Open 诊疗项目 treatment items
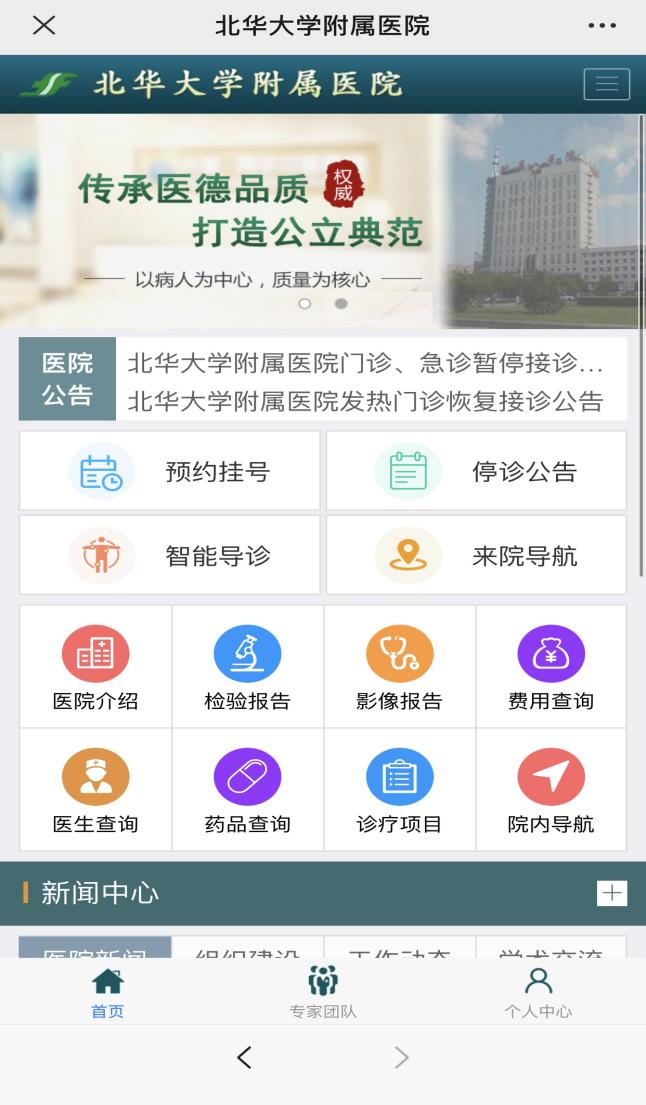This screenshot has width=646, height=1105. click(399, 790)
